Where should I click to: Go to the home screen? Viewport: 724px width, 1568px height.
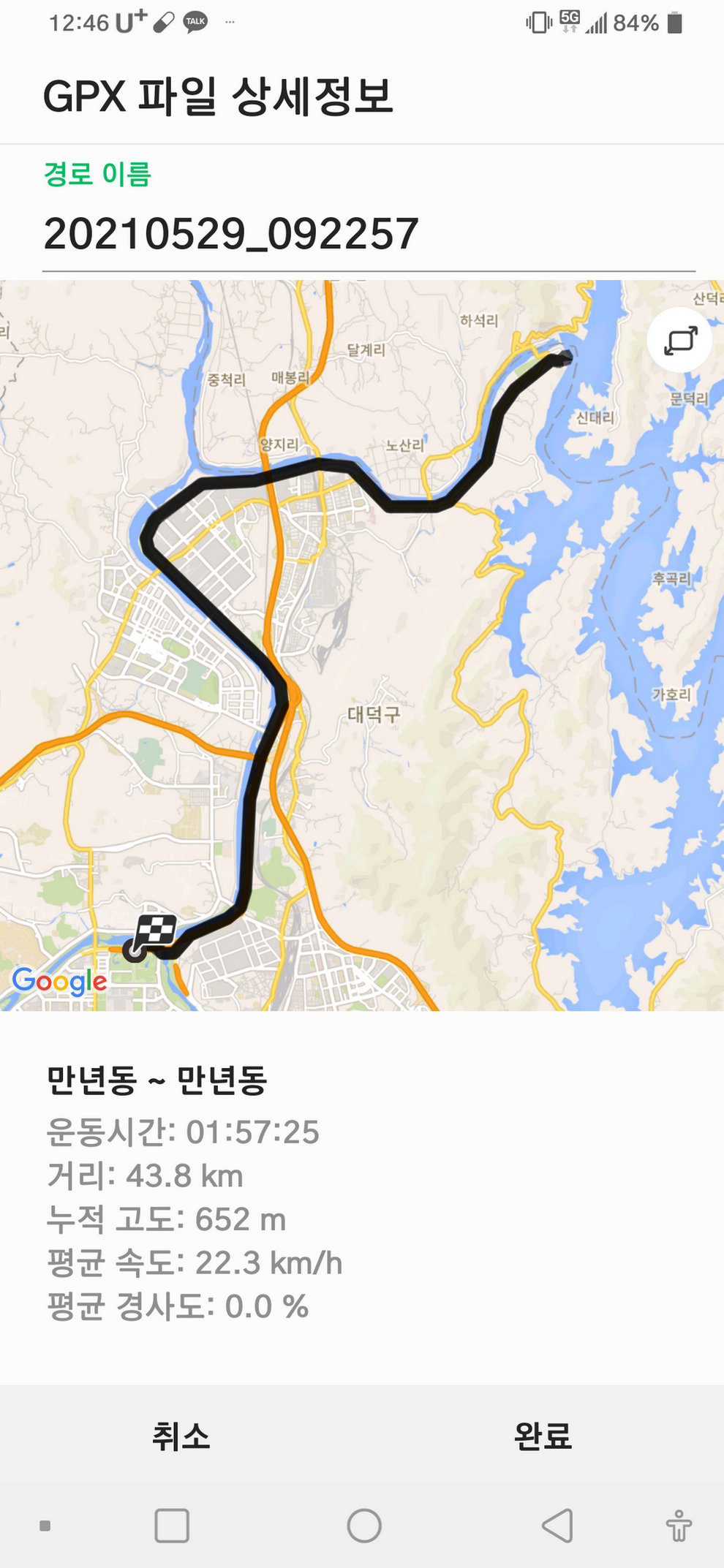tap(363, 1526)
